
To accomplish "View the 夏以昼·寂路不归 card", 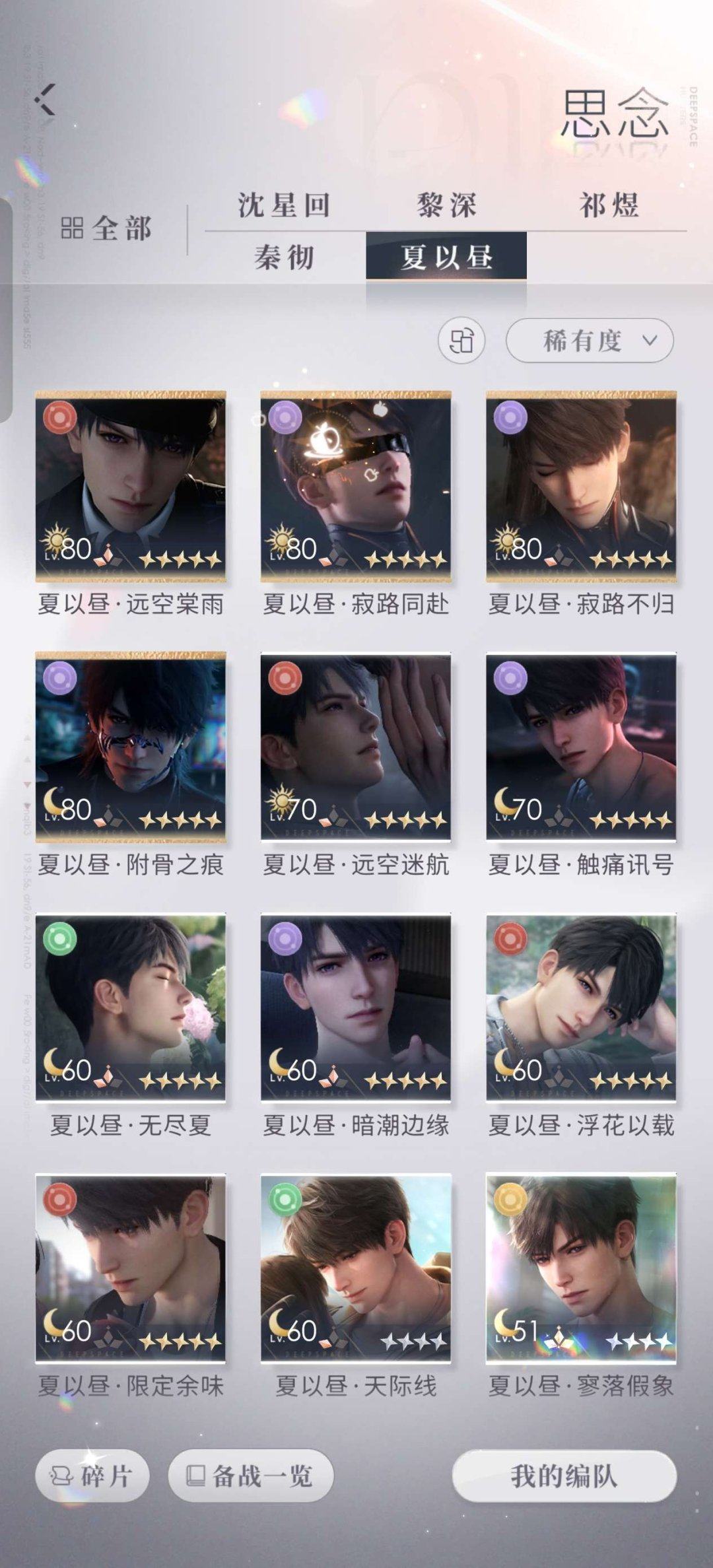I will (581, 487).
